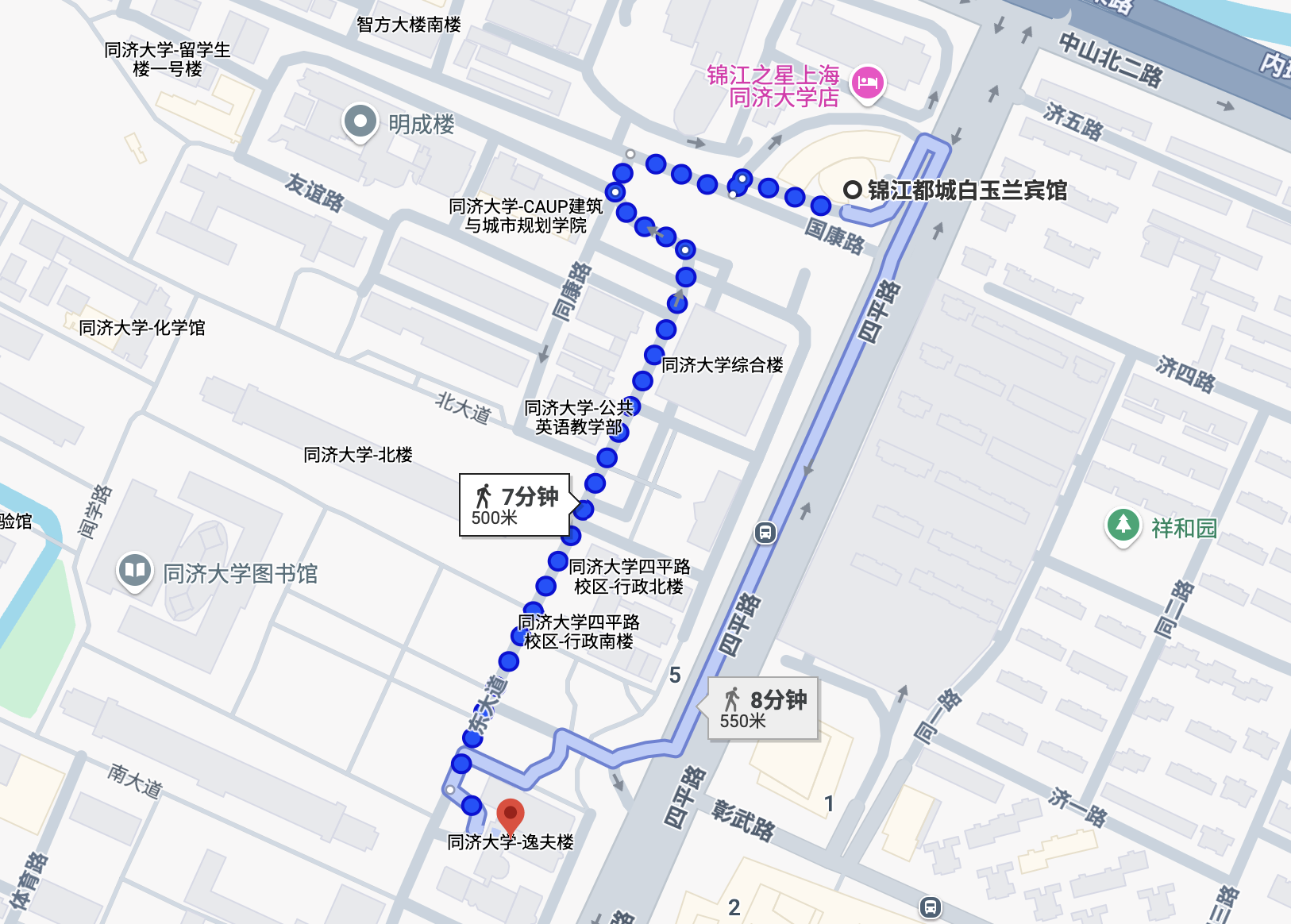Tap the red destination pin at 逸夫楼

(x=510, y=815)
